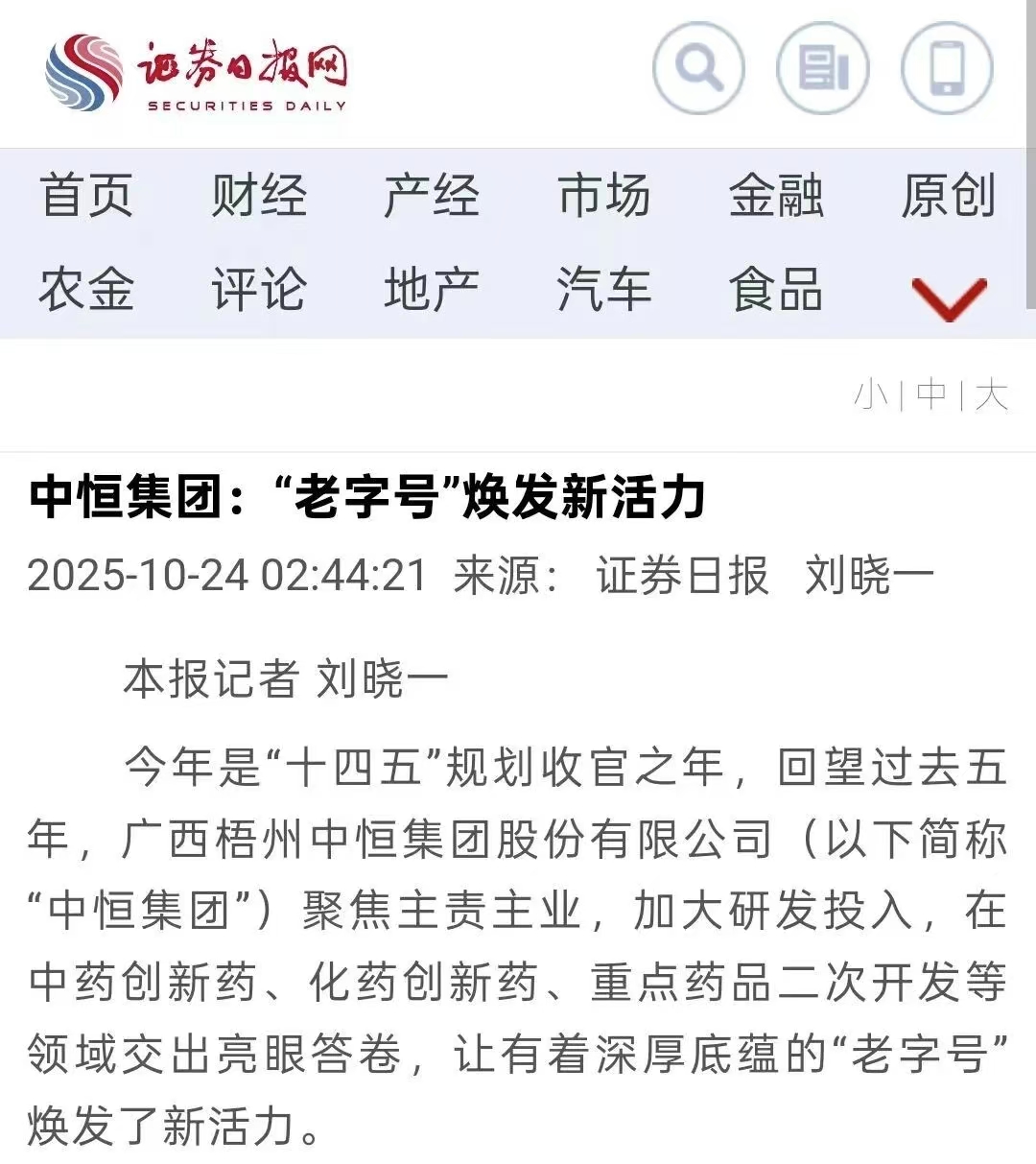Open the mobile phone icon
This screenshot has height=1164, width=1036.
(947, 69)
